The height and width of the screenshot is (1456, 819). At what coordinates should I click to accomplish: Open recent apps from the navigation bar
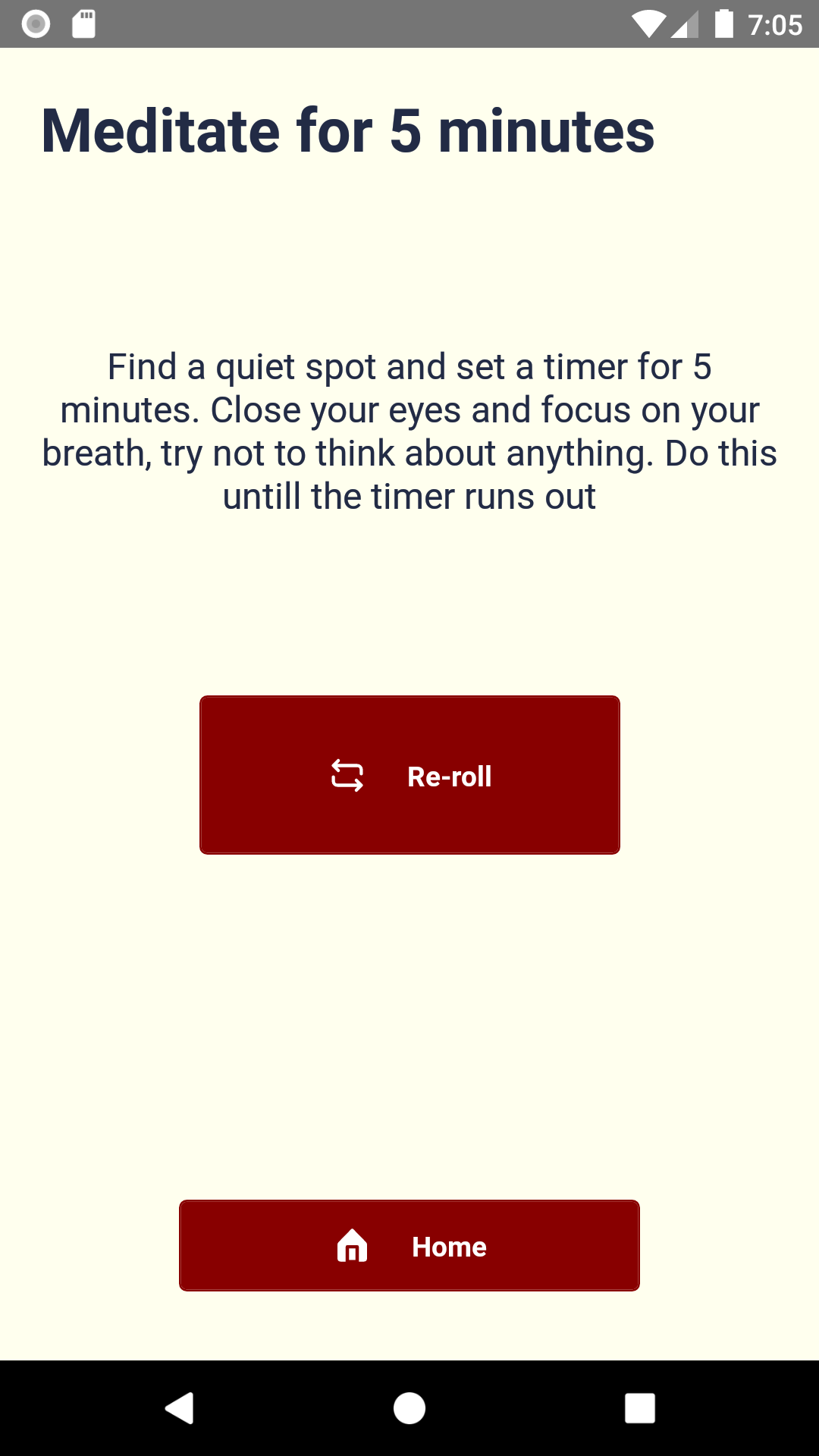pos(639,1408)
